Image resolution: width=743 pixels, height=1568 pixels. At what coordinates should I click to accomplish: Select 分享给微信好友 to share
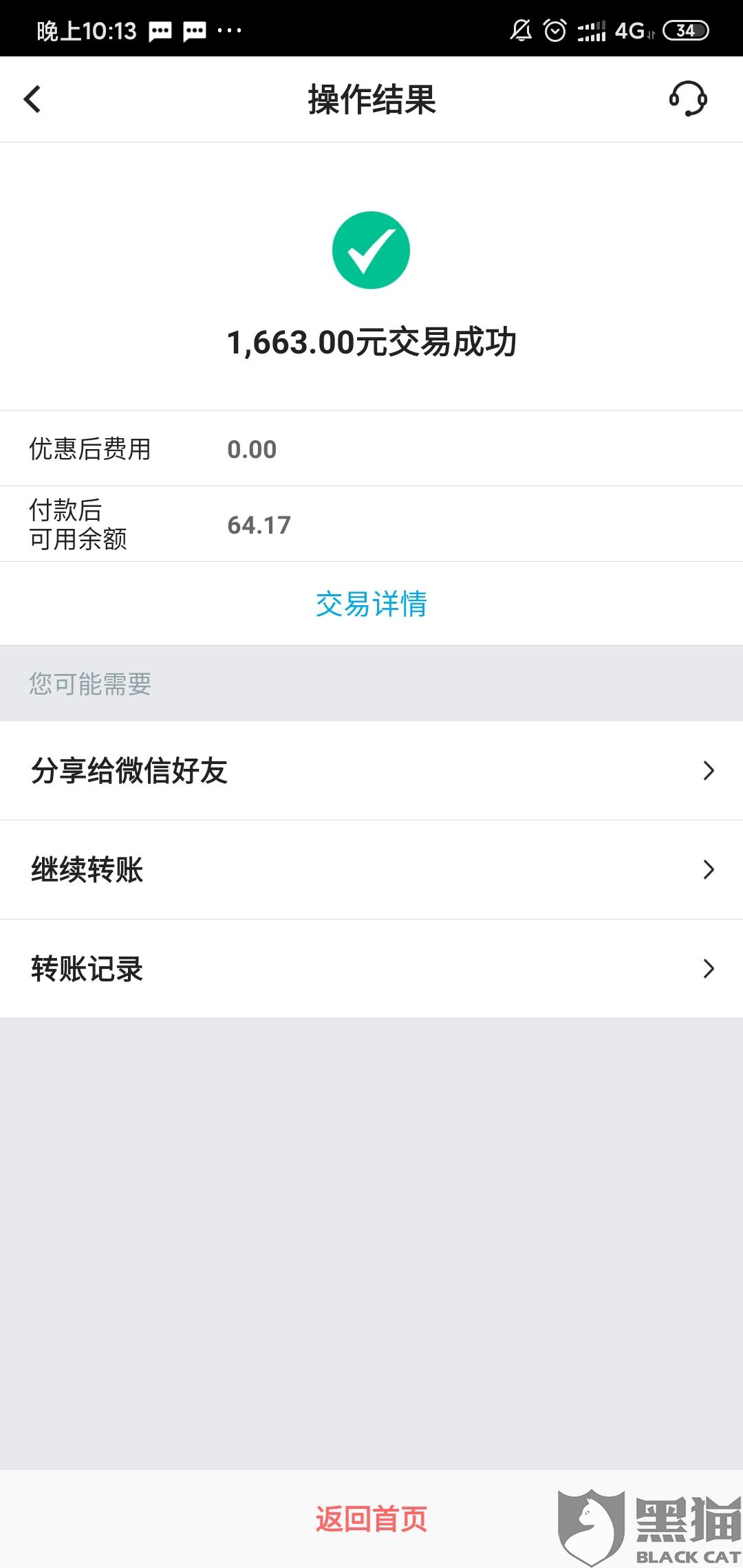pos(371,770)
